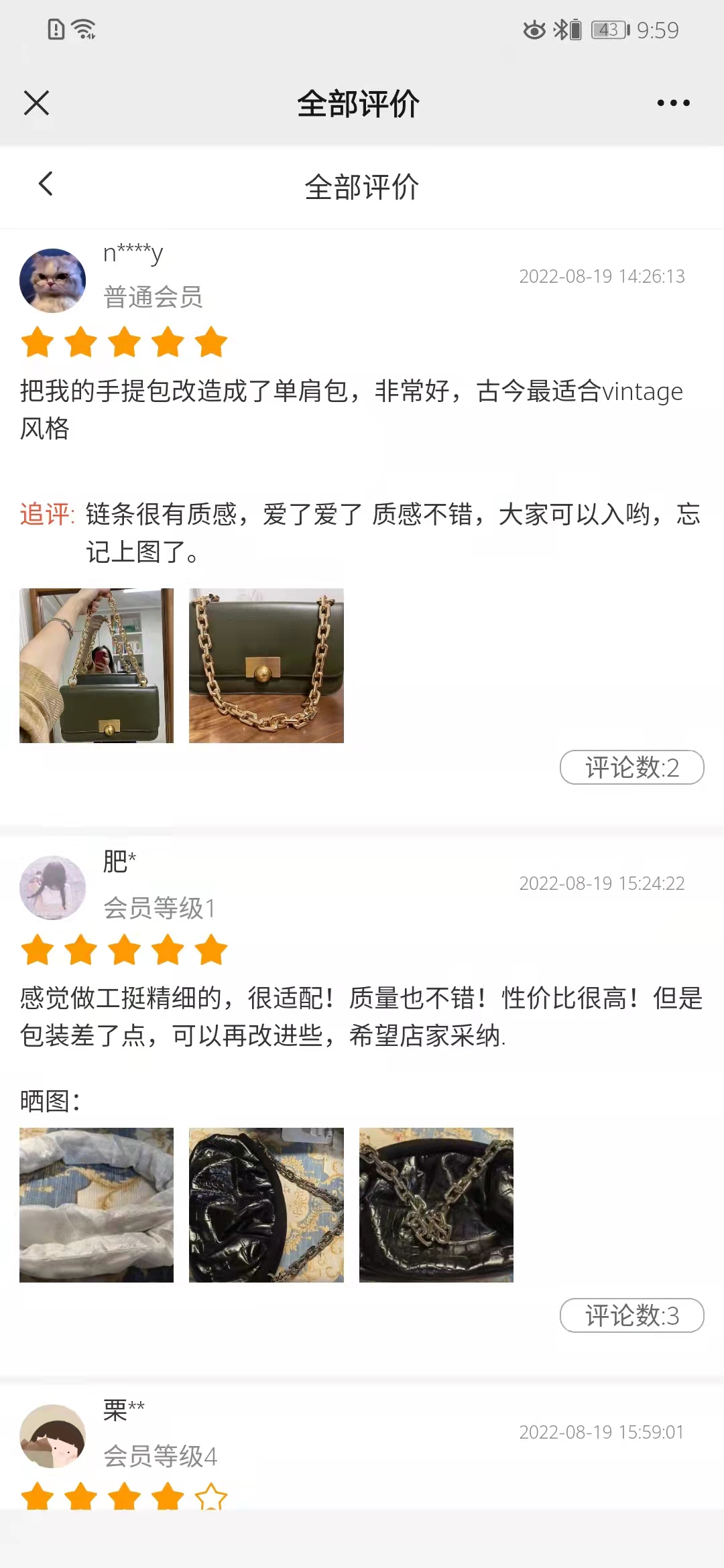Image resolution: width=724 pixels, height=1568 pixels.
Task: Open the three-dot overflow menu
Action: [x=673, y=103]
